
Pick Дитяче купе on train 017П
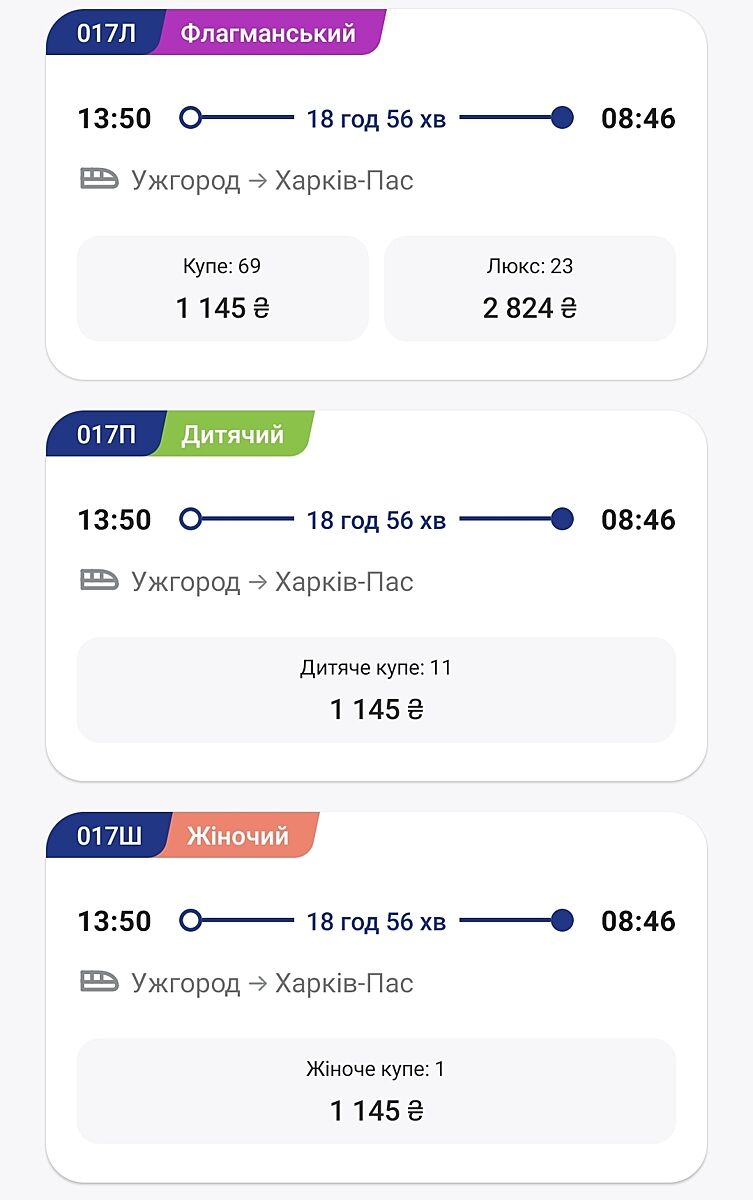tap(376, 690)
